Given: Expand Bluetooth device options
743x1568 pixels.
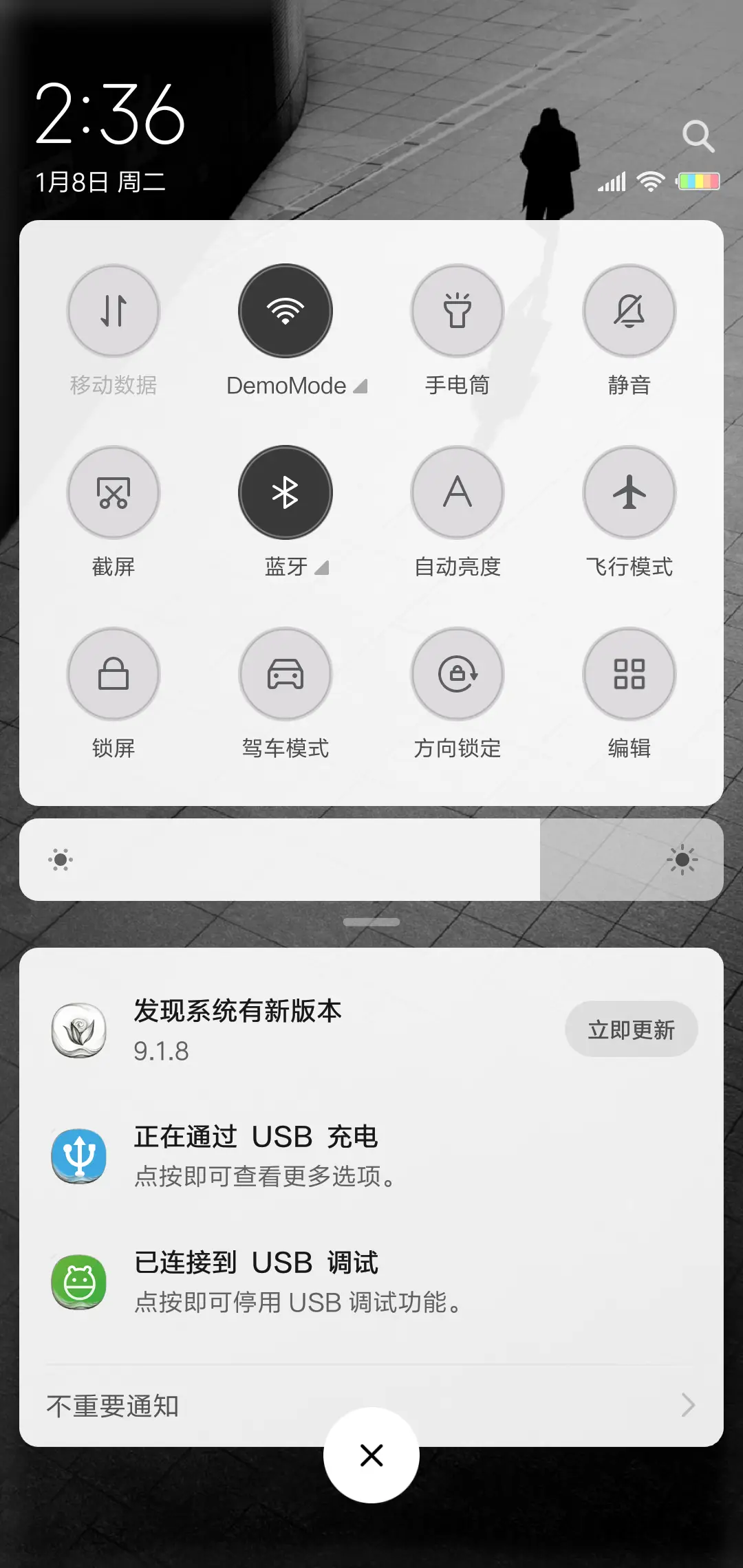Looking at the screenshot, I should (321, 568).
